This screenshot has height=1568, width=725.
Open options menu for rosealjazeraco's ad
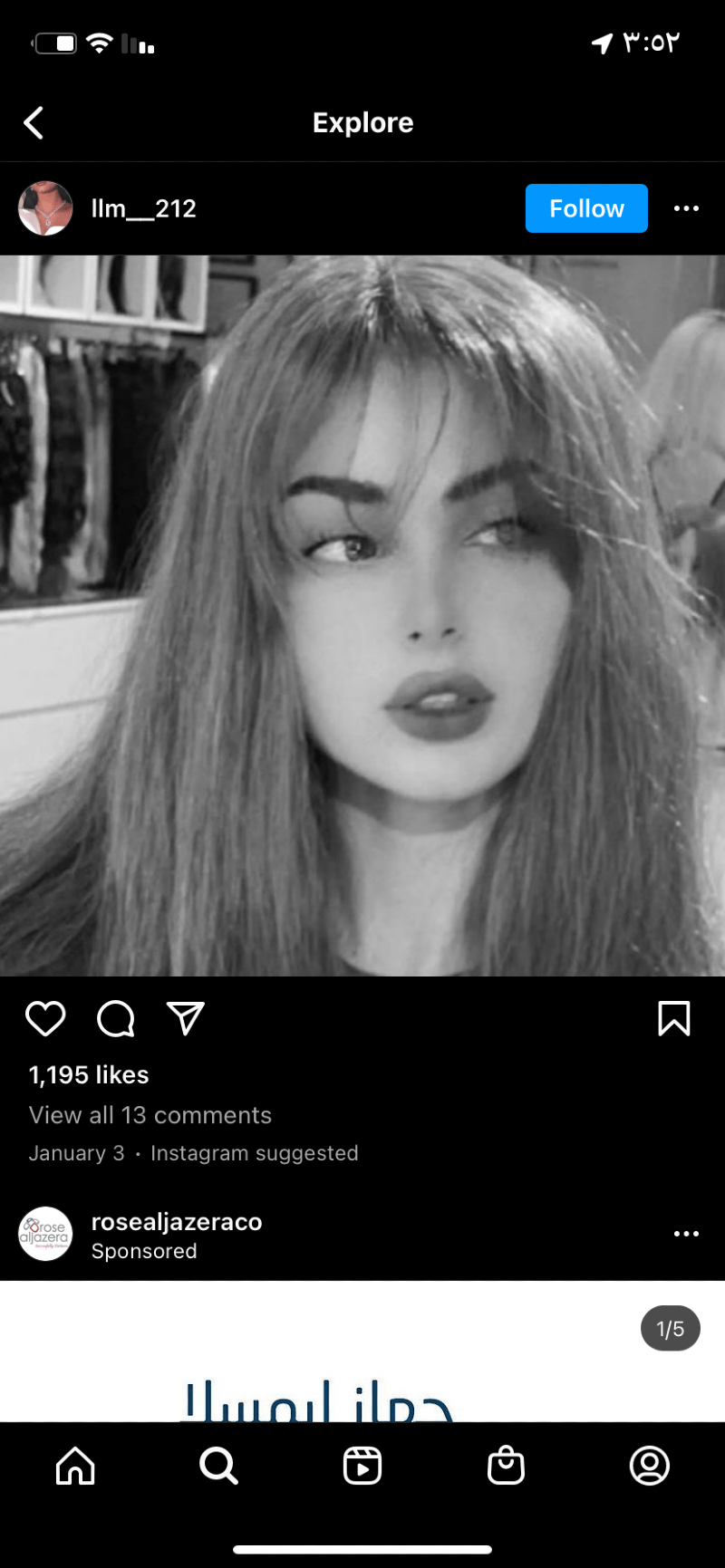pyautogui.click(x=686, y=1234)
